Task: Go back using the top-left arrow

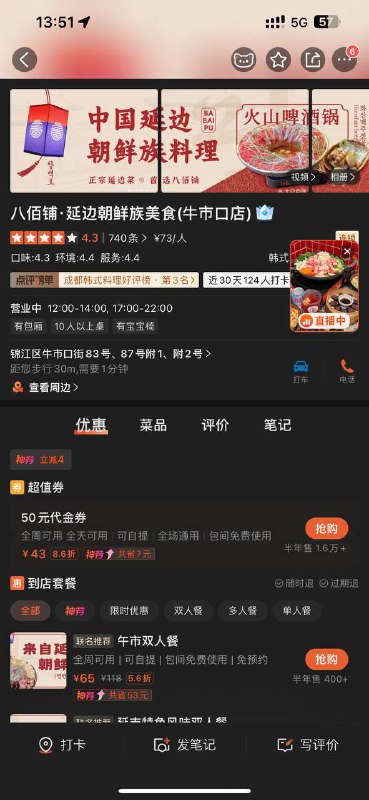Action: (x=24, y=60)
